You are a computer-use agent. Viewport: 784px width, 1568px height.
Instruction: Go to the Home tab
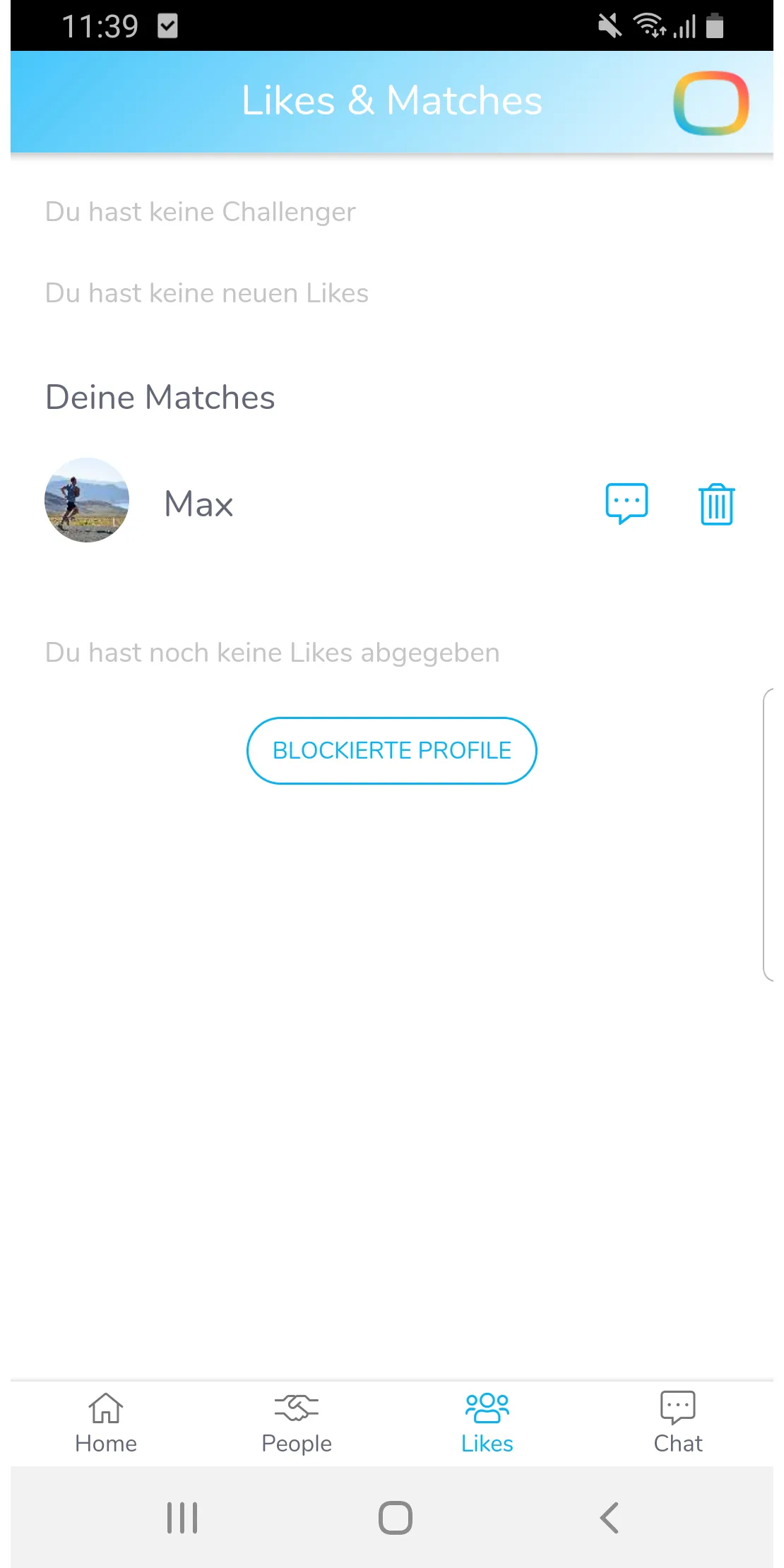pyautogui.click(x=106, y=1423)
